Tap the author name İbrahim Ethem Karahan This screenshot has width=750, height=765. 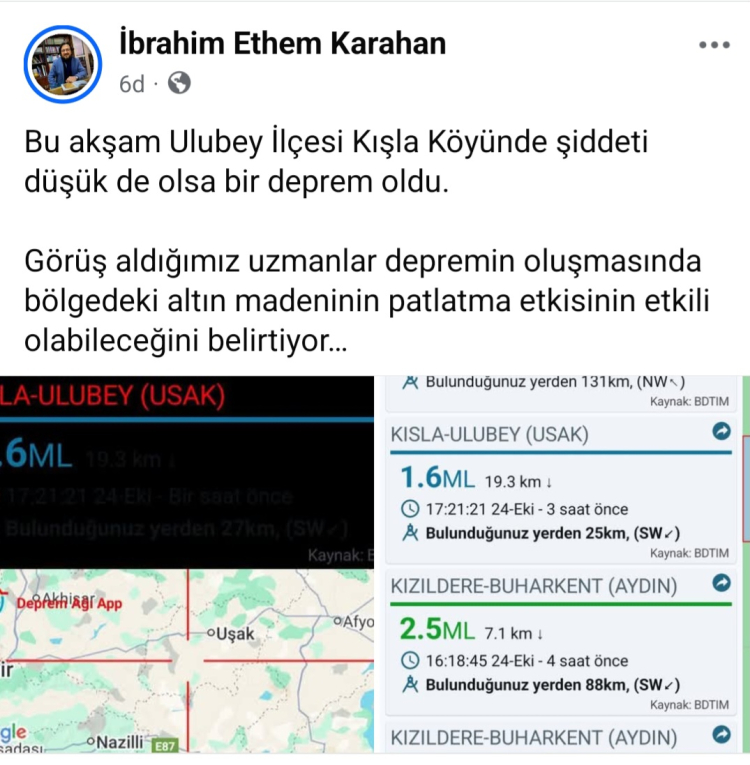[282, 44]
